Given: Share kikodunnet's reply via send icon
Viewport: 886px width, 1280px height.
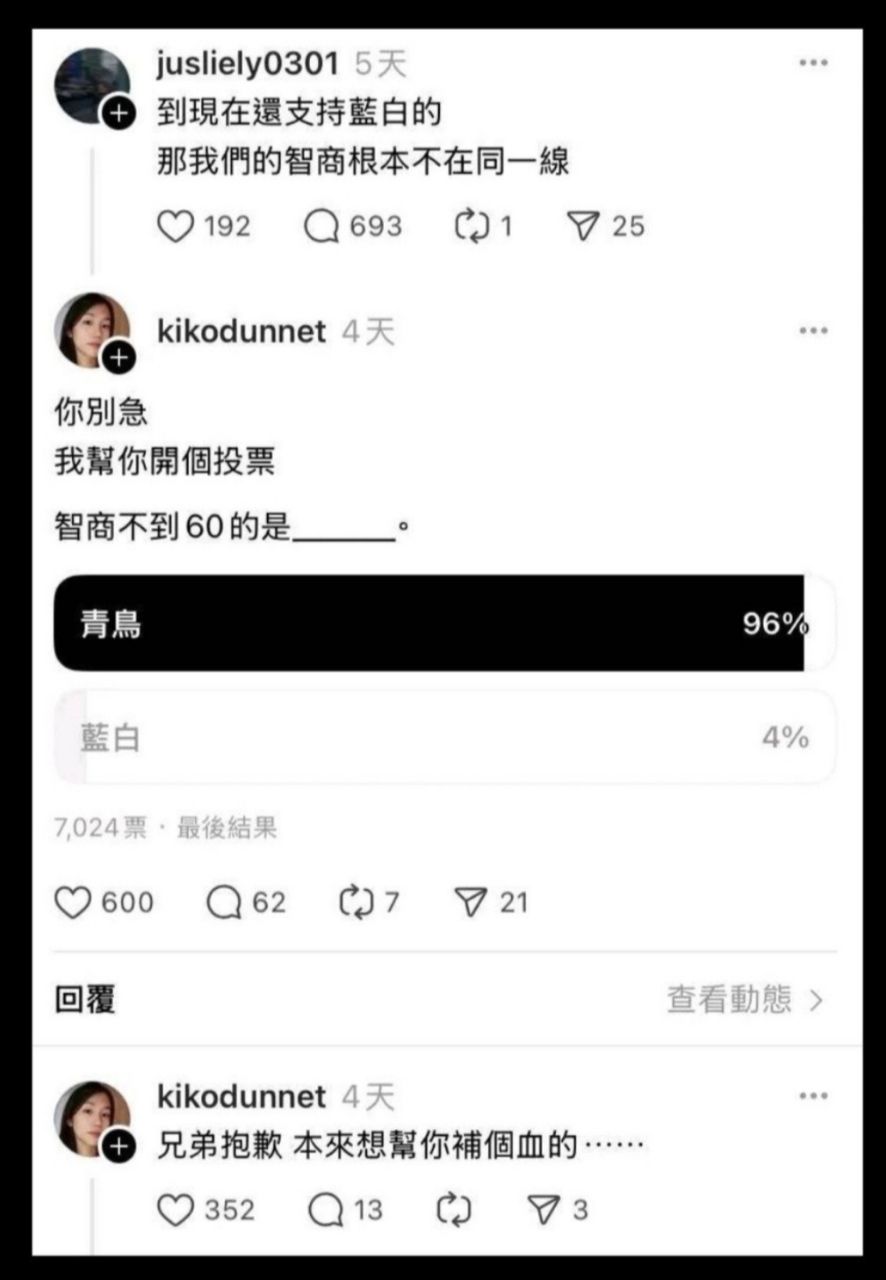Looking at the screenshot, I should 543,1211.
